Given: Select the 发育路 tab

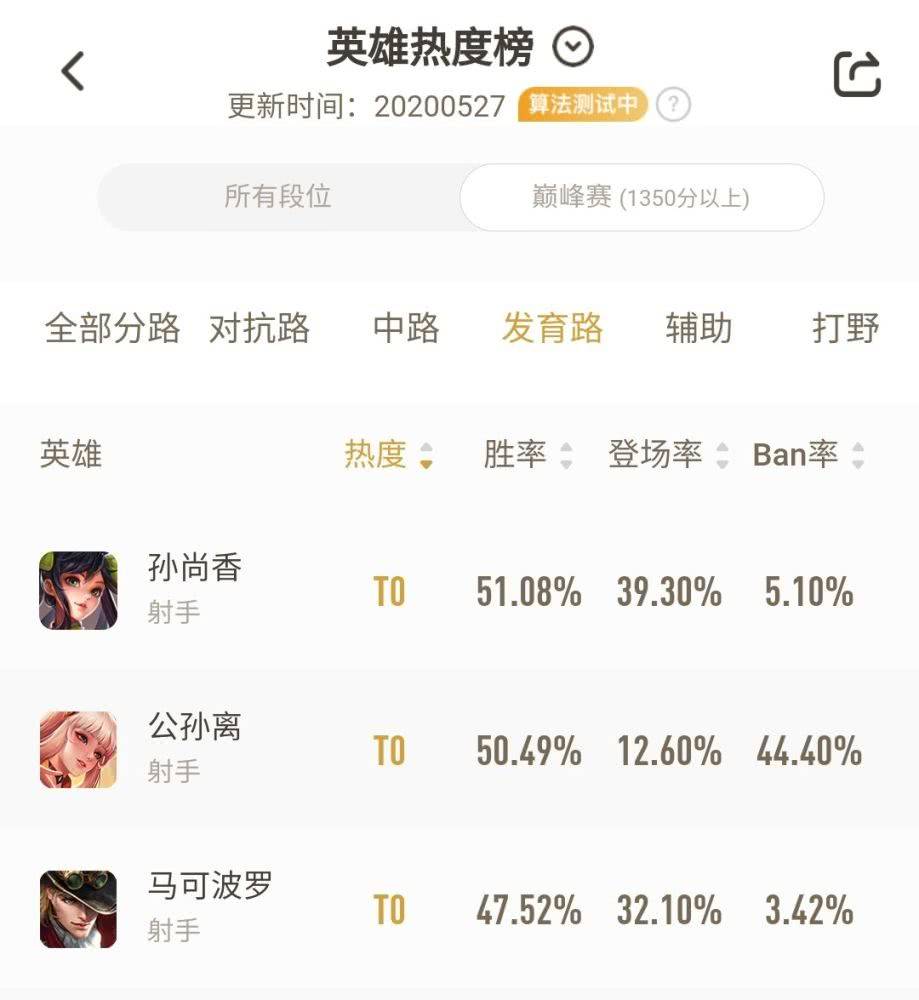Looking at the screenshot, I should [x=552, y=328].
